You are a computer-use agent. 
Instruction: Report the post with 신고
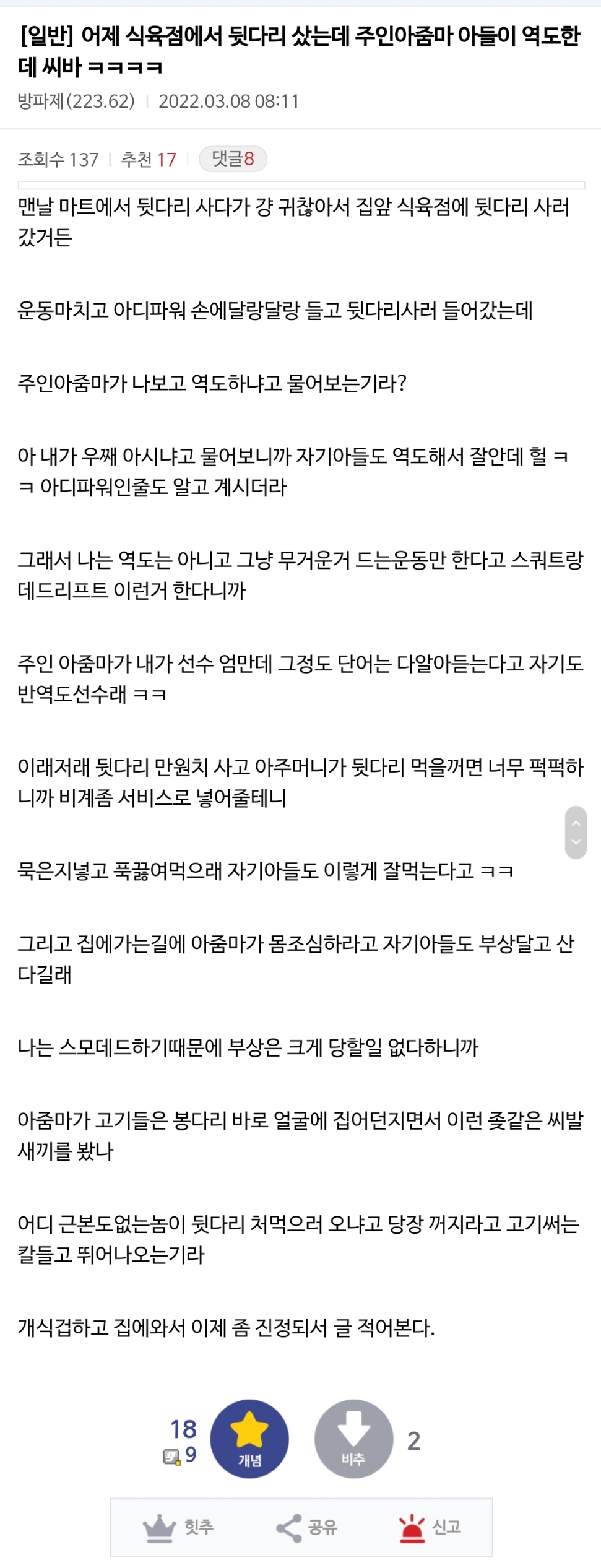click(430, 1527)
